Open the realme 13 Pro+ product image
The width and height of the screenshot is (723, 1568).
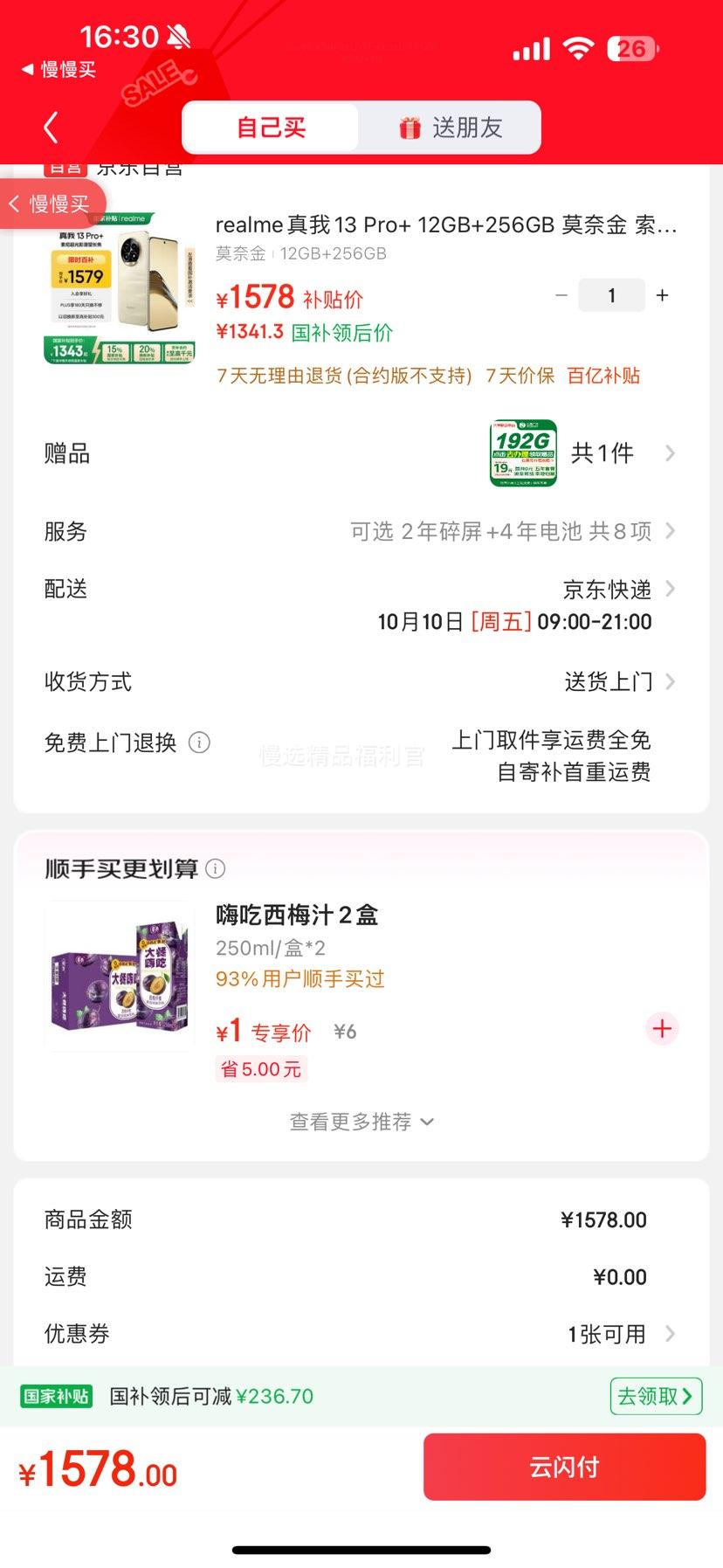(120, 288)
